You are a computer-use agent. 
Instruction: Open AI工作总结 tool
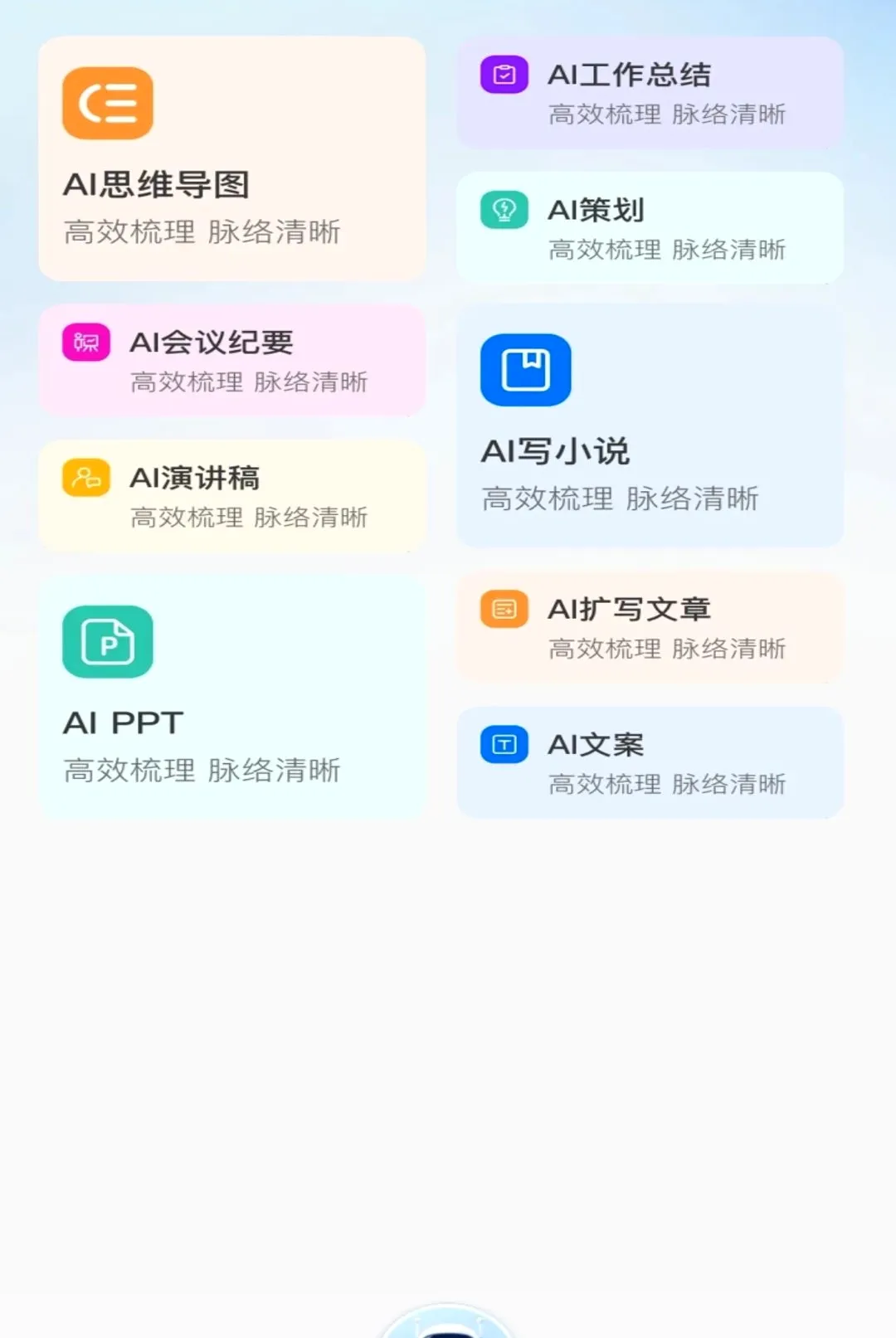click(650, 92)
